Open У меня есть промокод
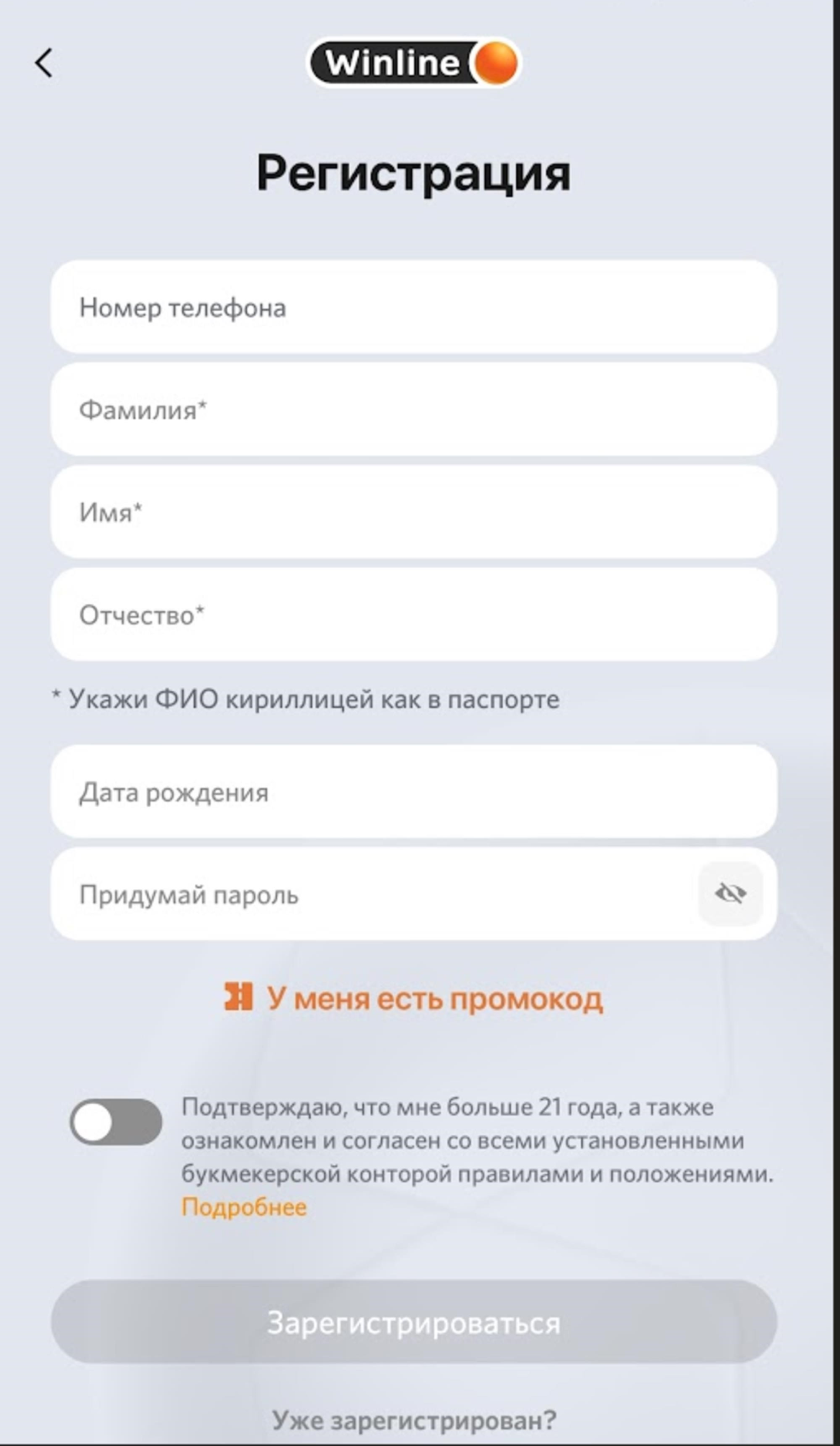 click(x=413, y=999)
